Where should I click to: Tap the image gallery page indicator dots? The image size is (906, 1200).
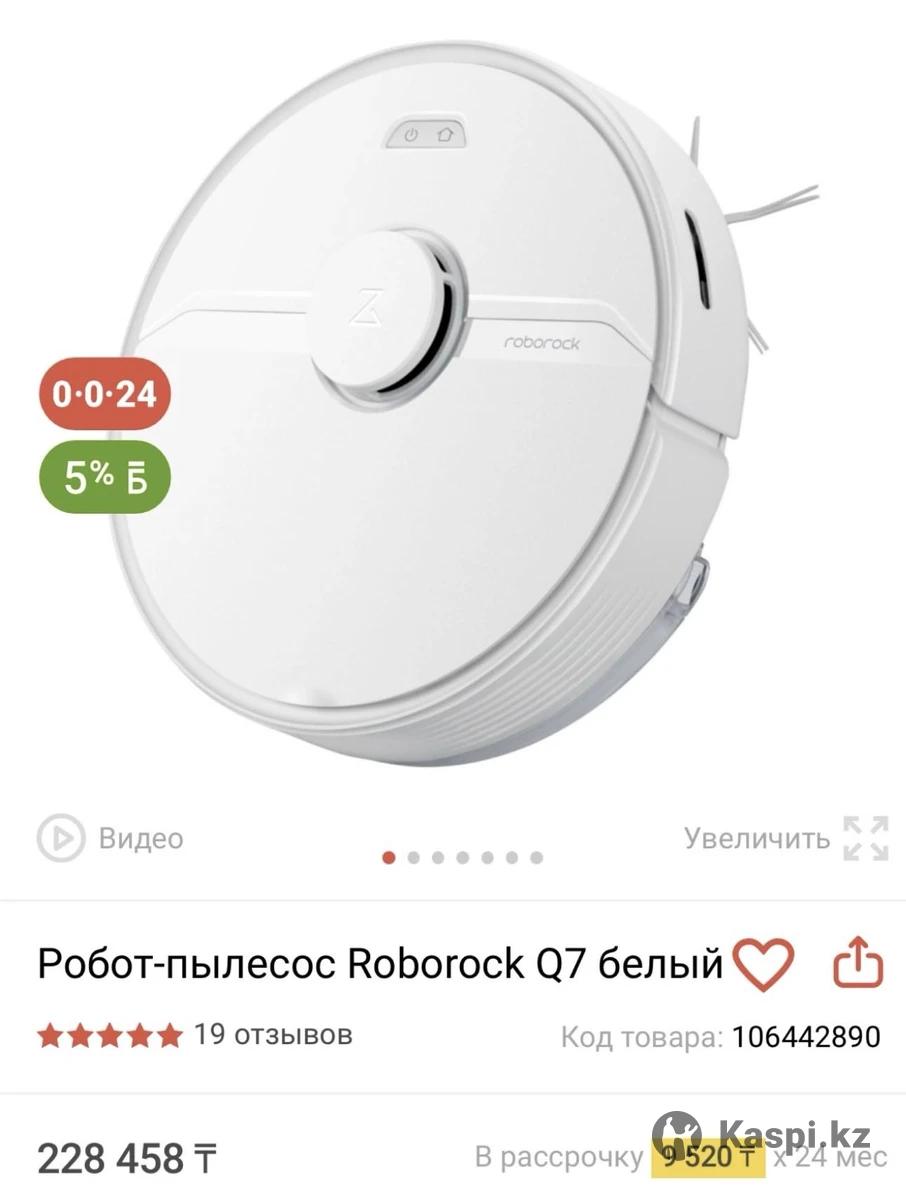463,857
